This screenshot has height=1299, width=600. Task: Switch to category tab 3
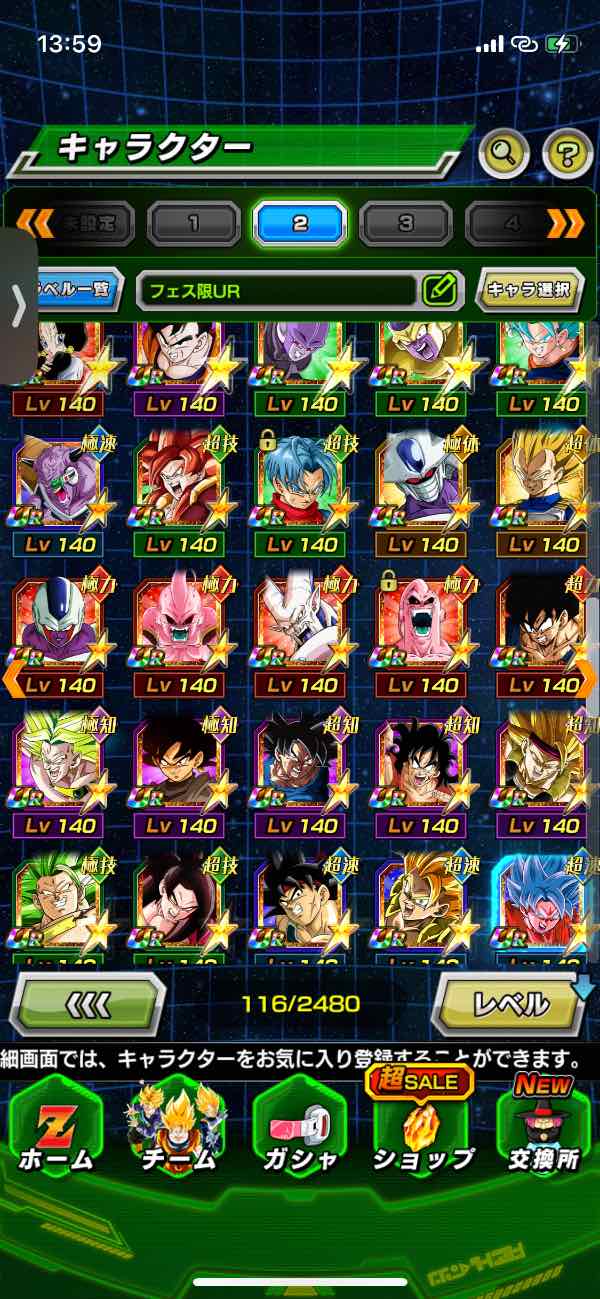[406, 223]
